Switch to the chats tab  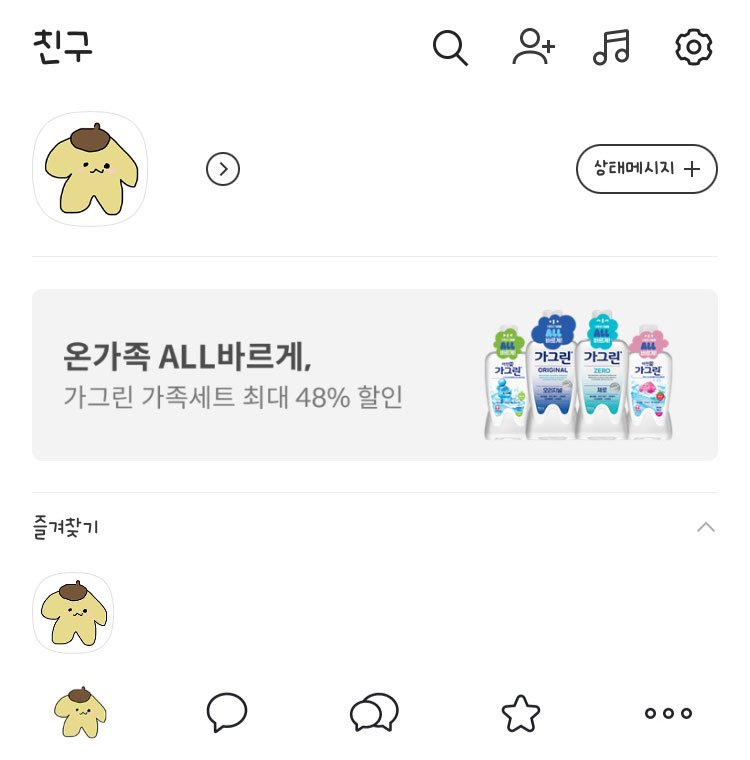click(x=227, y=713)
